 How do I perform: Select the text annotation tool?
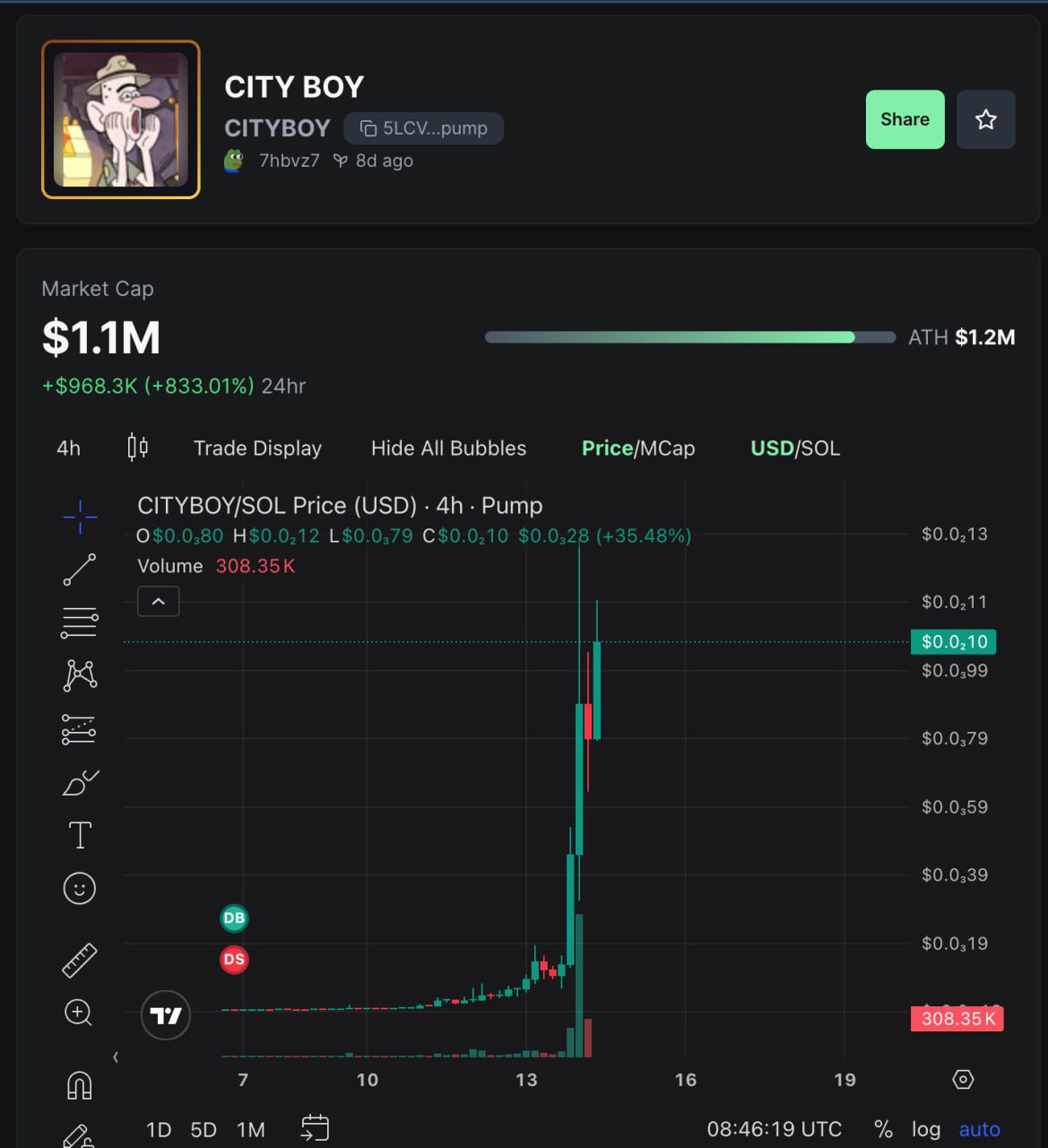(x=80, y=835)
